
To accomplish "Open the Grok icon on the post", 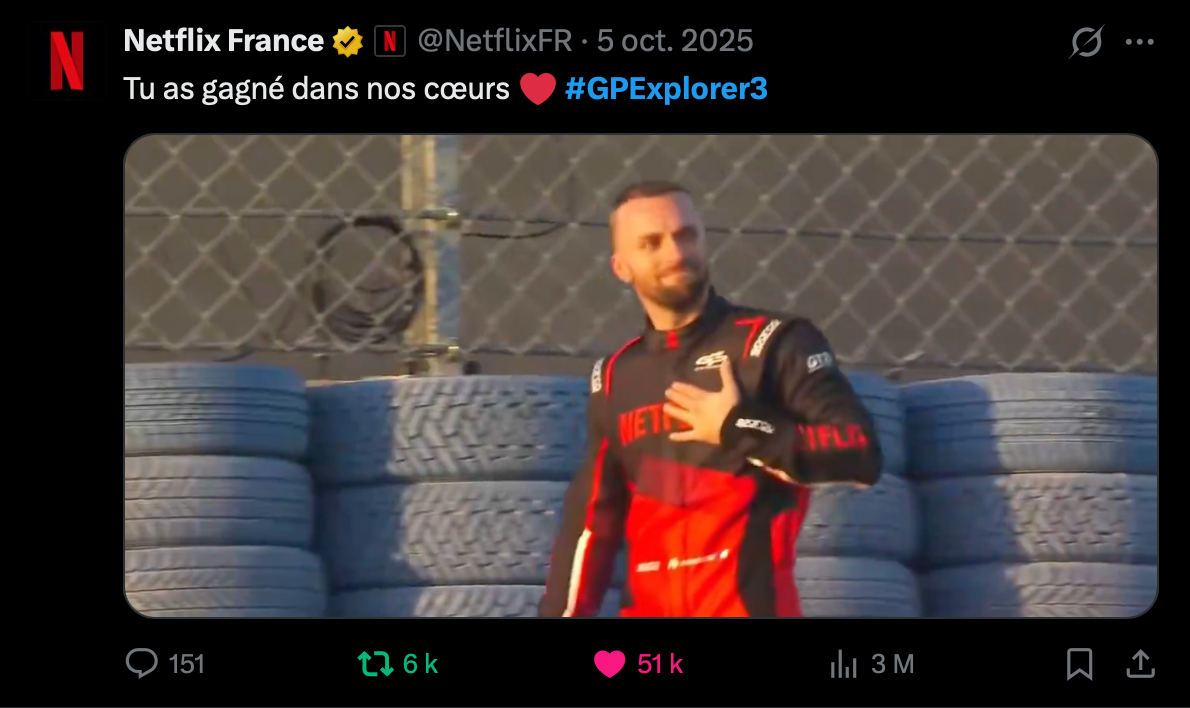I will click(1086, 42).
